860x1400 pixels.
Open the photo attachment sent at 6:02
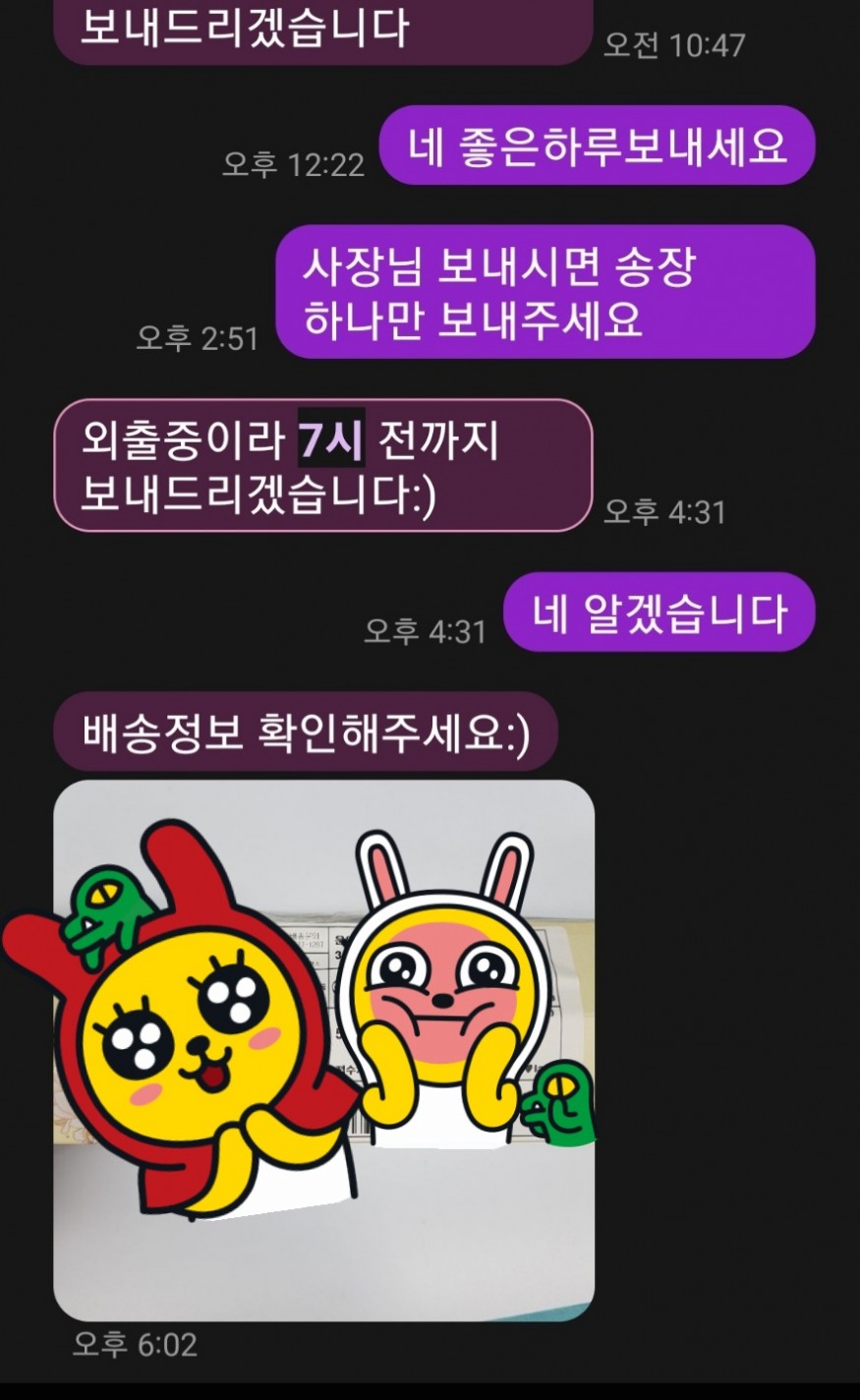click(323, 1049)
